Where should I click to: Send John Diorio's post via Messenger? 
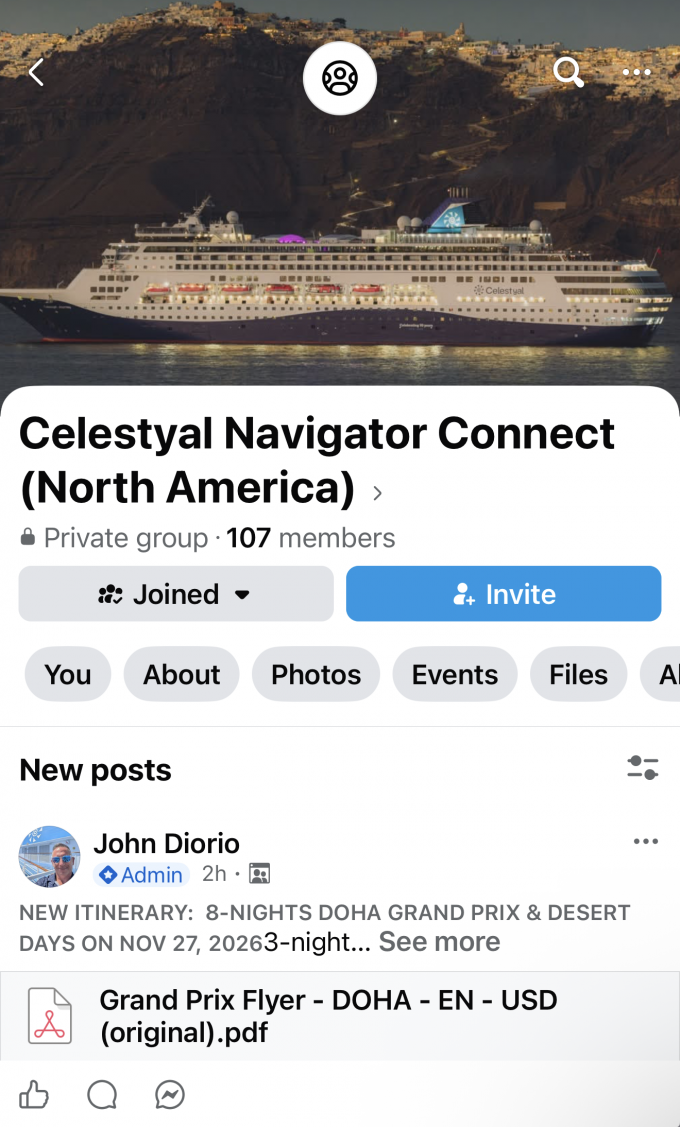(170, 1096)
